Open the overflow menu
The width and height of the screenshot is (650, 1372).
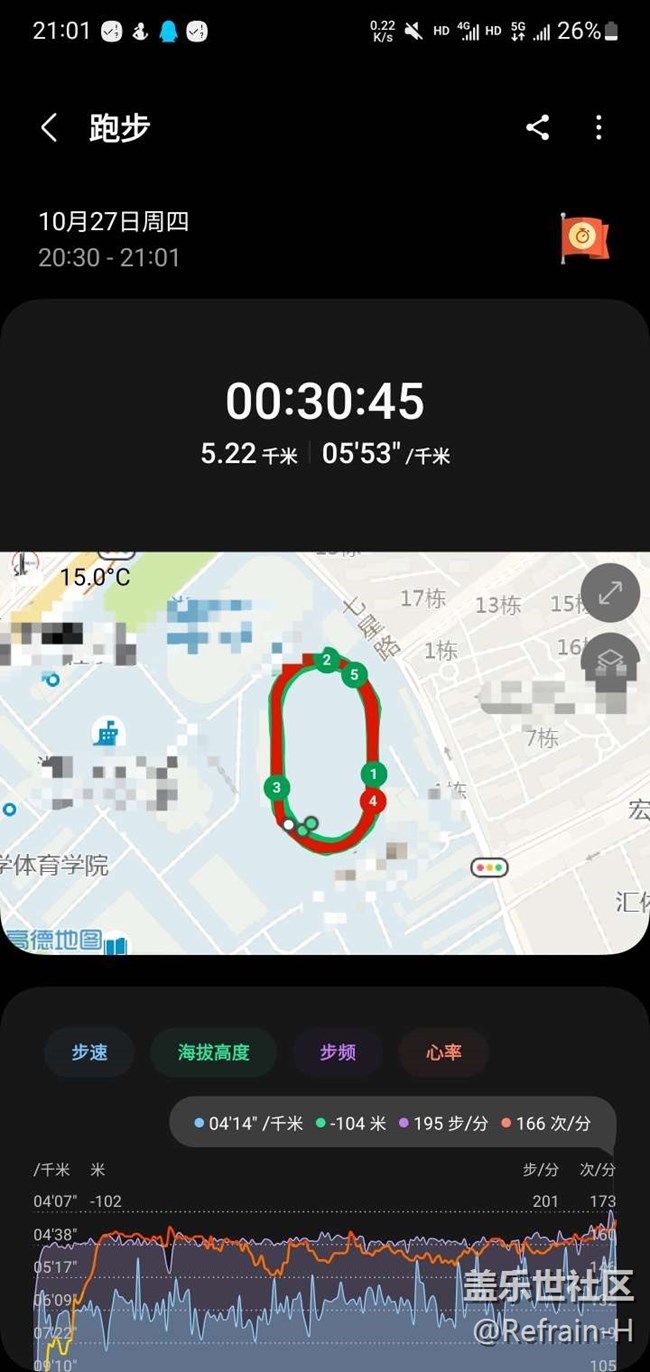[x=598, y=128]
